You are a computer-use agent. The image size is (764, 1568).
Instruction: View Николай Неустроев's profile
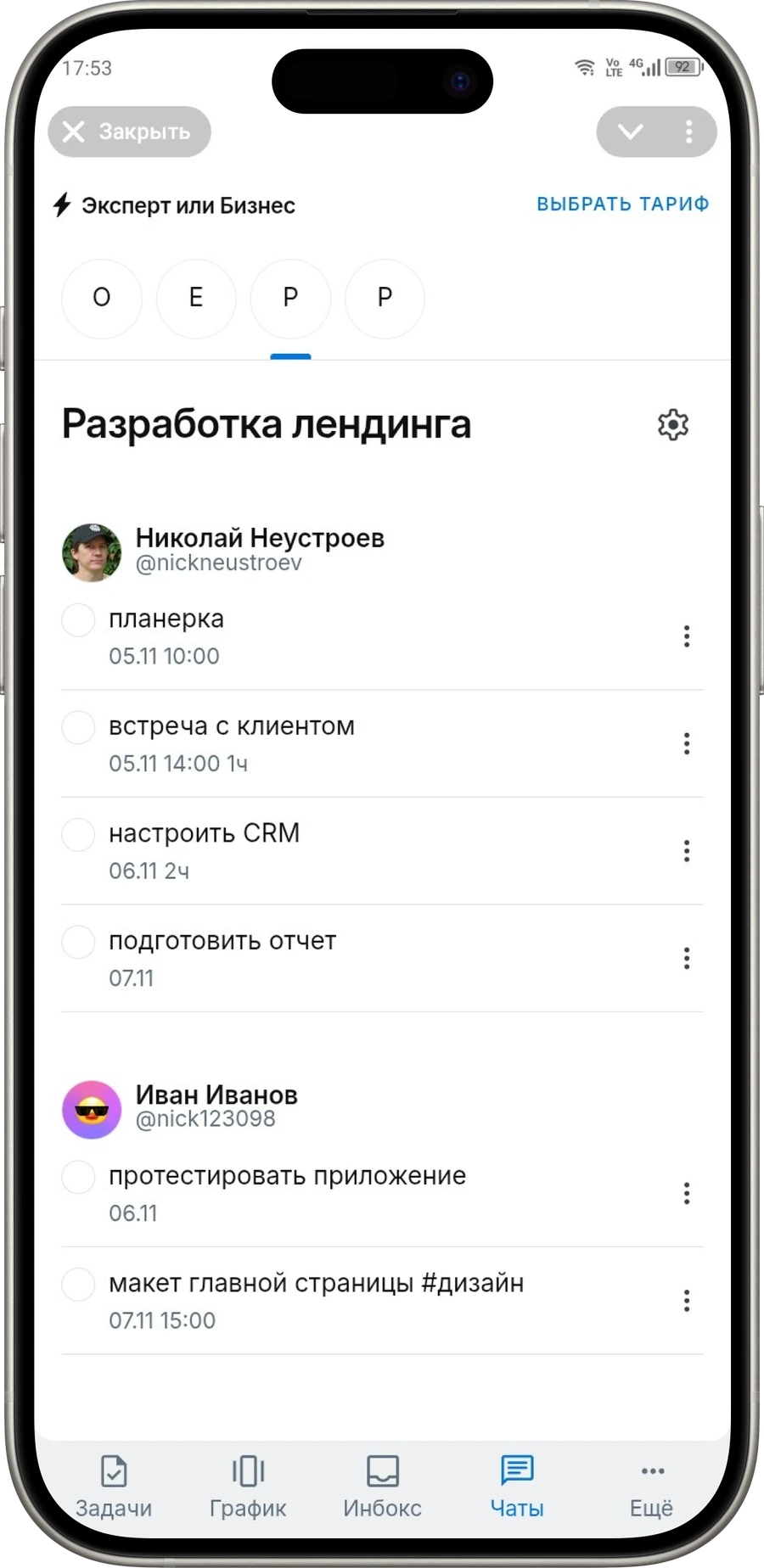(259, 539)
